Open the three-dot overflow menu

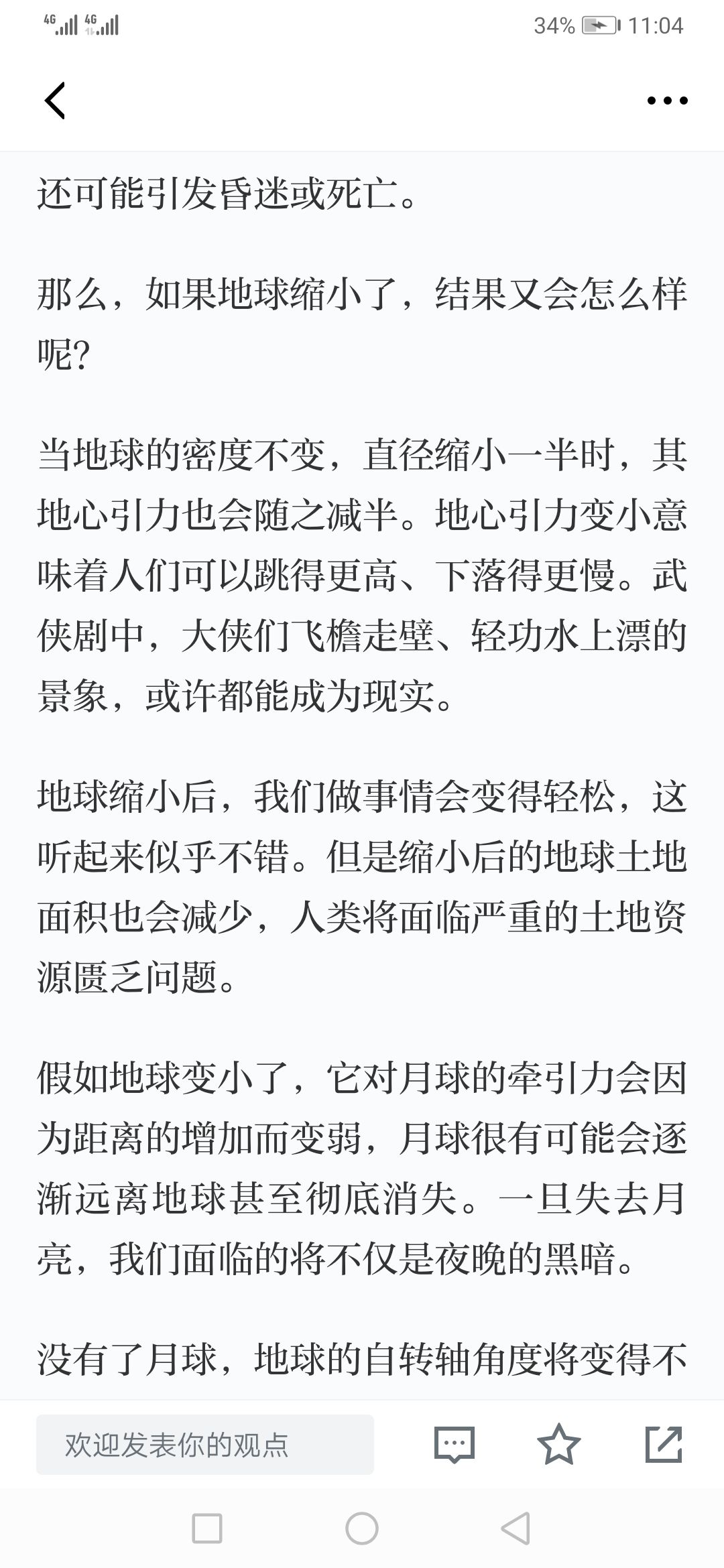[667, 101]
